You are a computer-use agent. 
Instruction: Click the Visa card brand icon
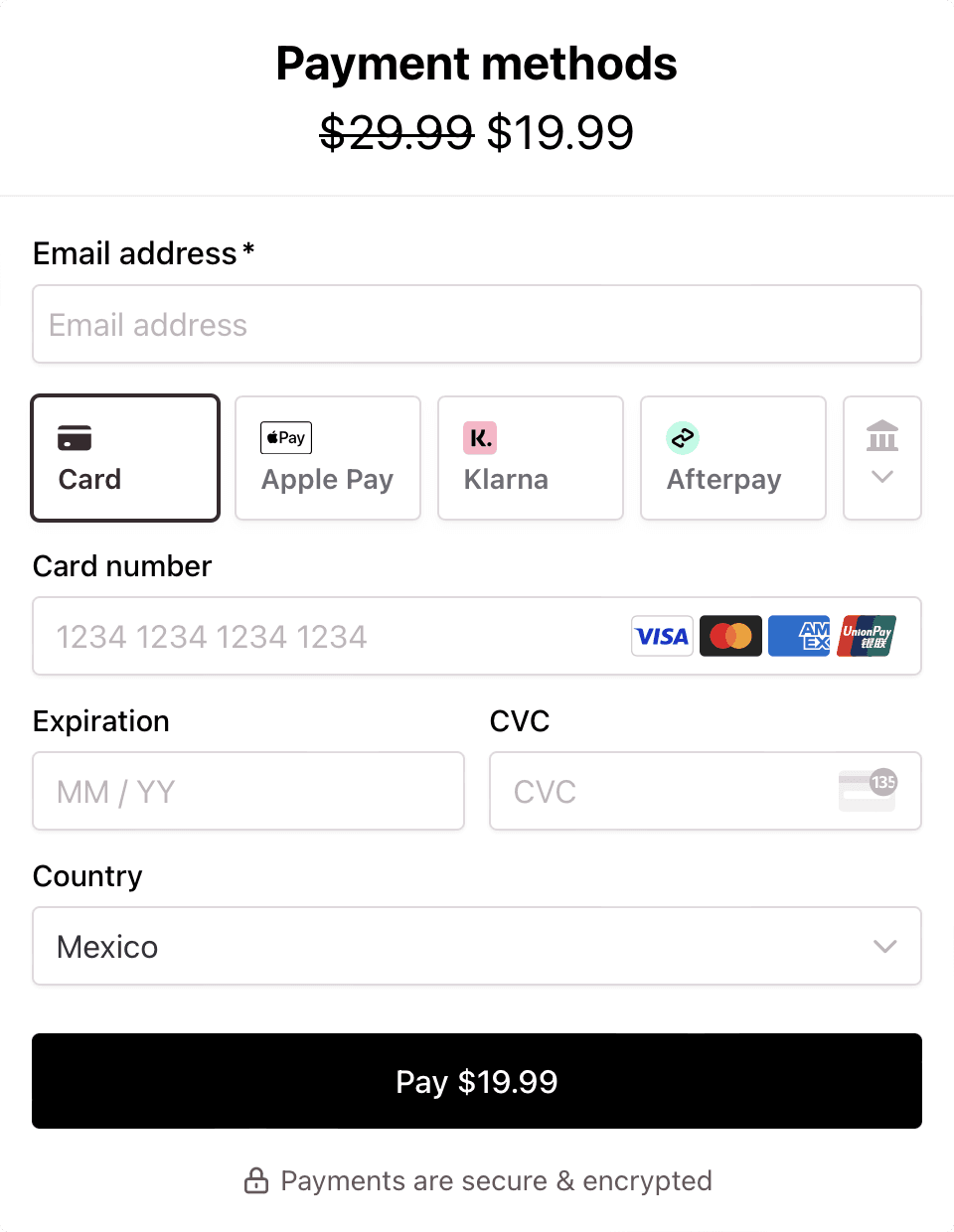[x=662, y=636]
